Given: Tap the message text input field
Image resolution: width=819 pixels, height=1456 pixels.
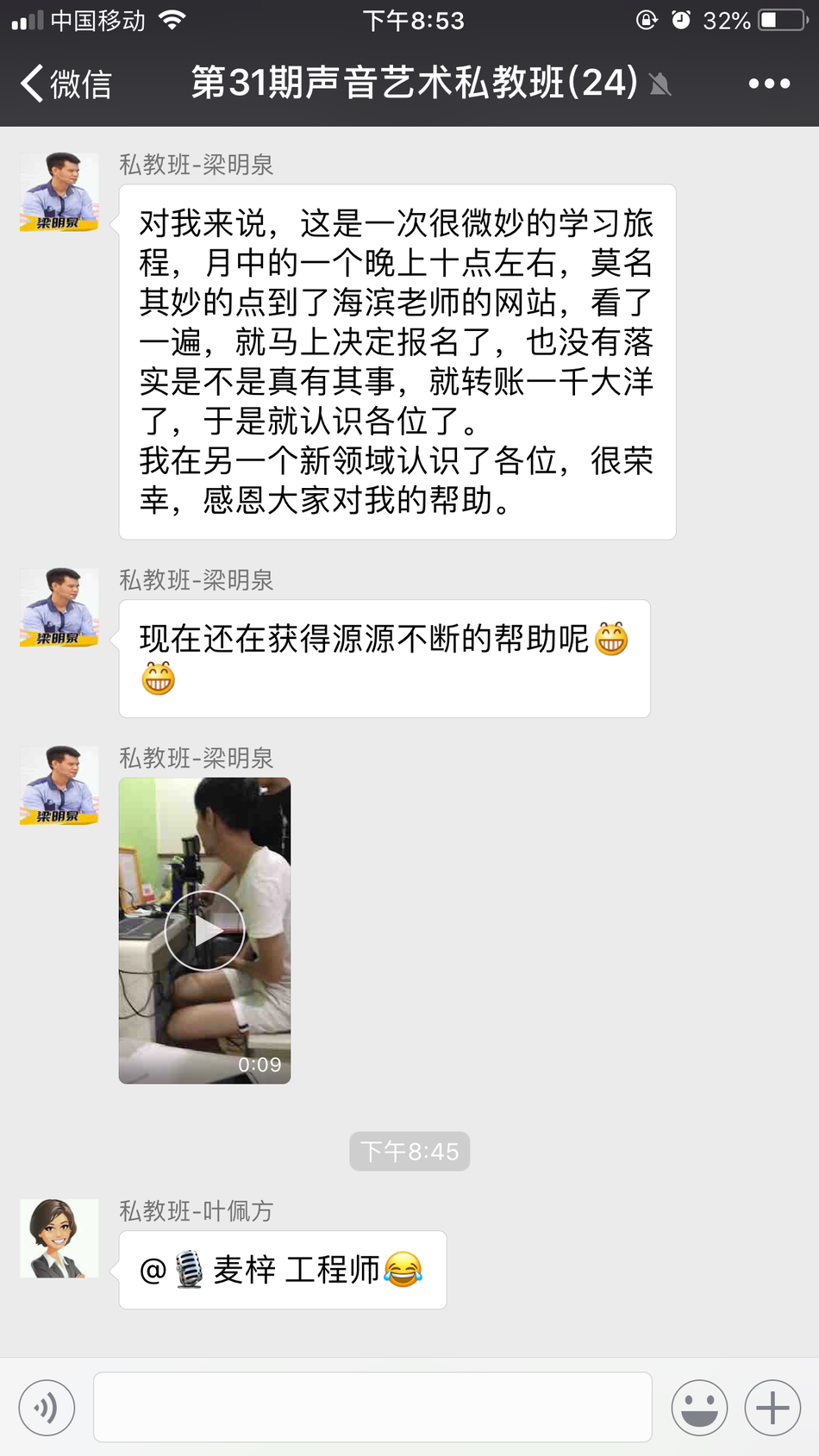Looking at the screenshot, I should click(x=372, y=1407).
